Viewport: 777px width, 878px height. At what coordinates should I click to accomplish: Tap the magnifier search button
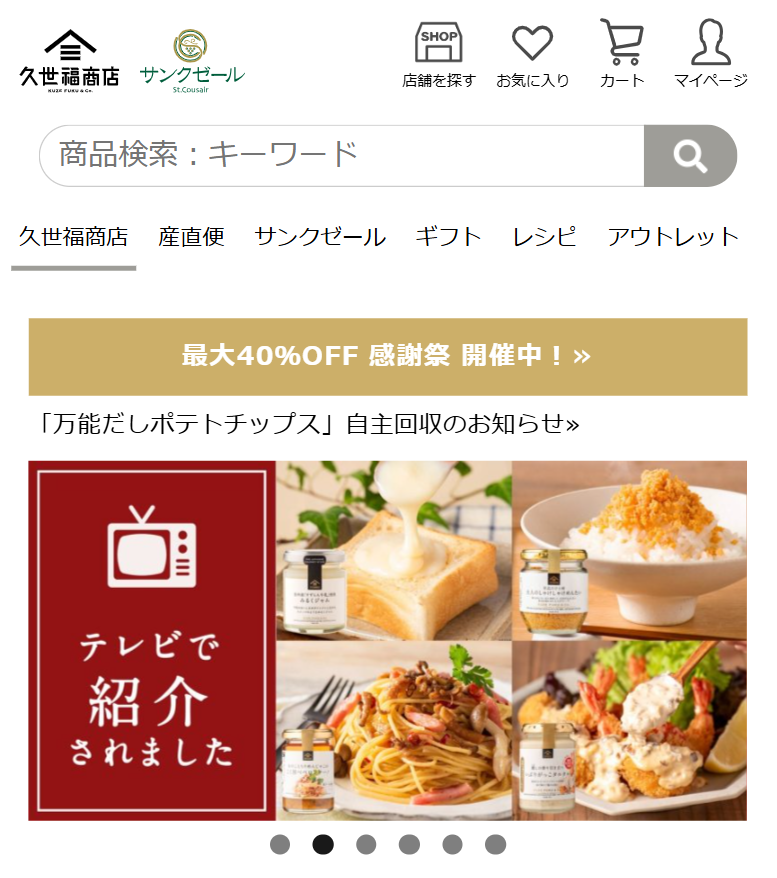(690, 156)
